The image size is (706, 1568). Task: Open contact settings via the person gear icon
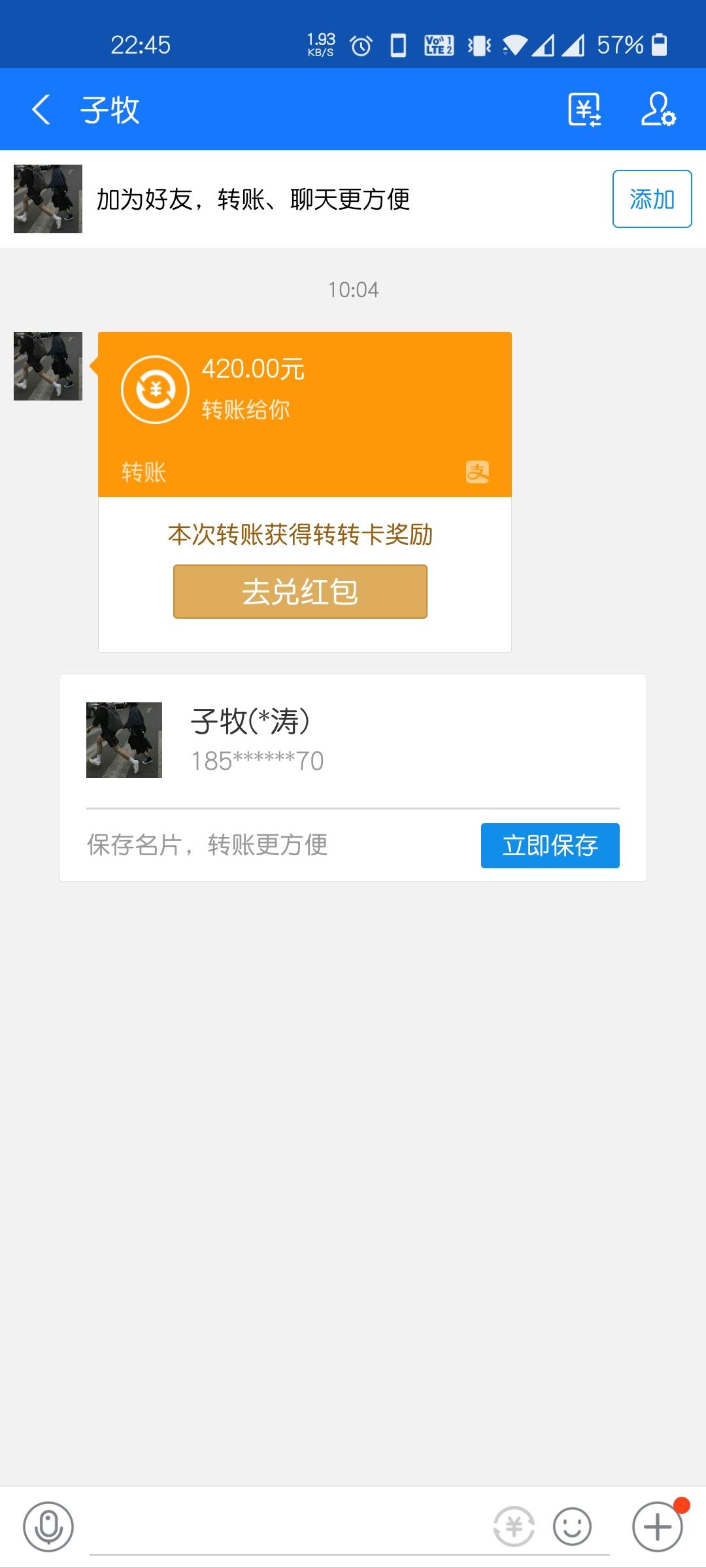click(x=660, y=109)
